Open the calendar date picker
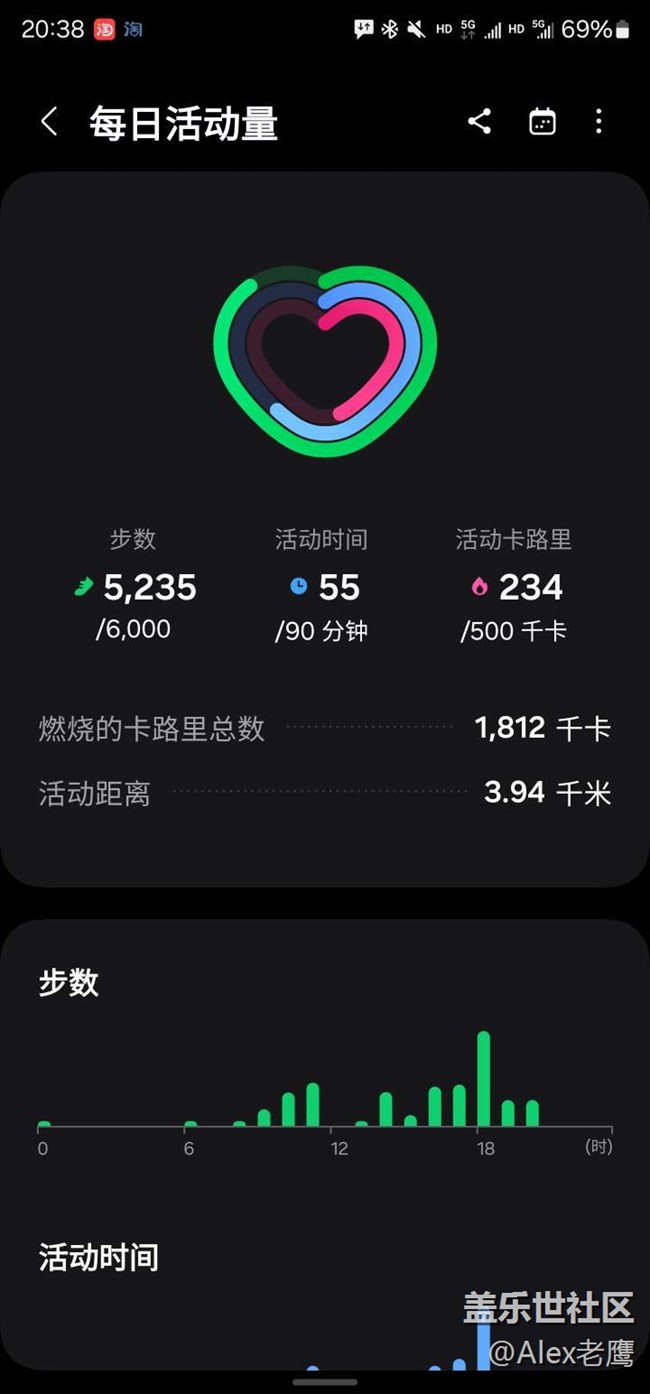 (x=542, y=122)
